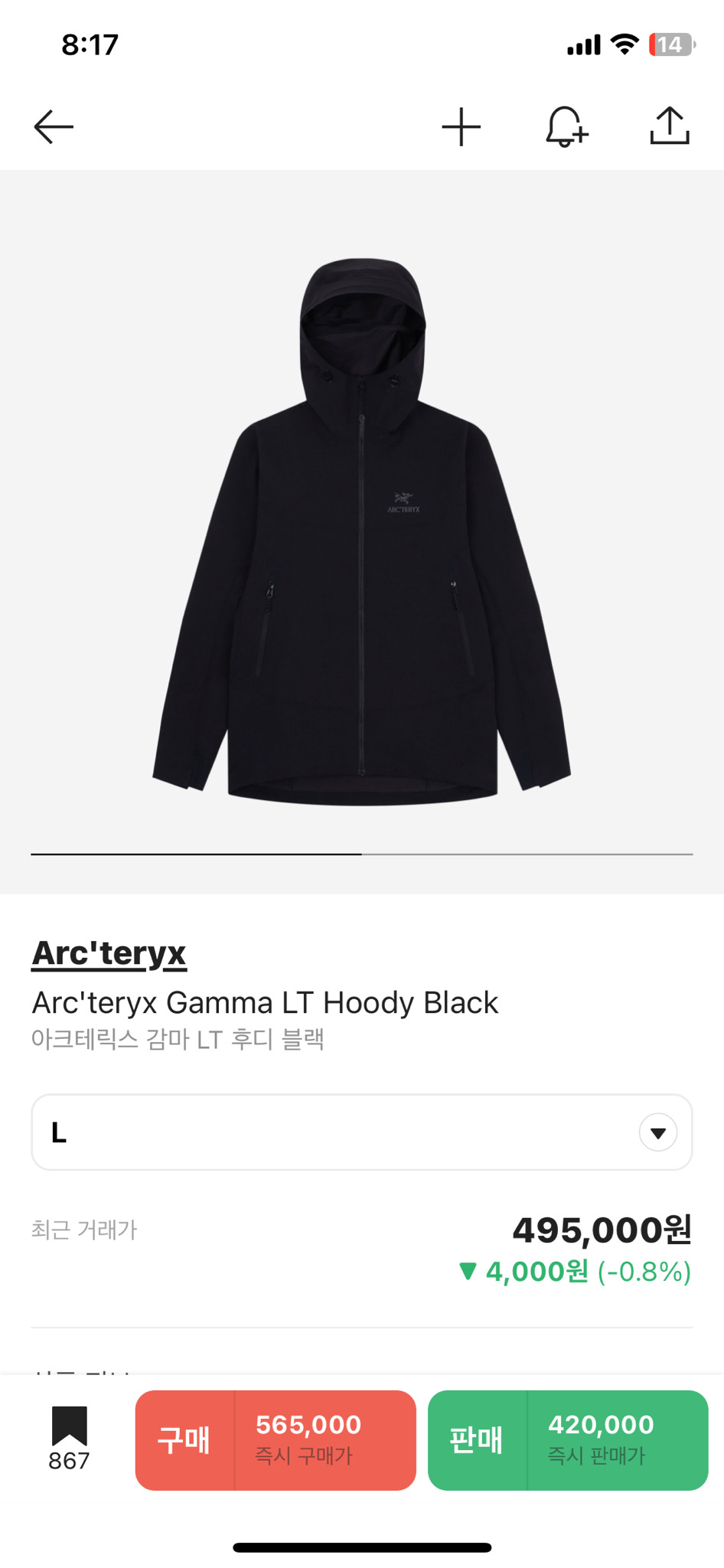The width and height of the screenshot is (724, 1568).
Task: Expand the size L dropdown
Action: (x=657, y=1132)
